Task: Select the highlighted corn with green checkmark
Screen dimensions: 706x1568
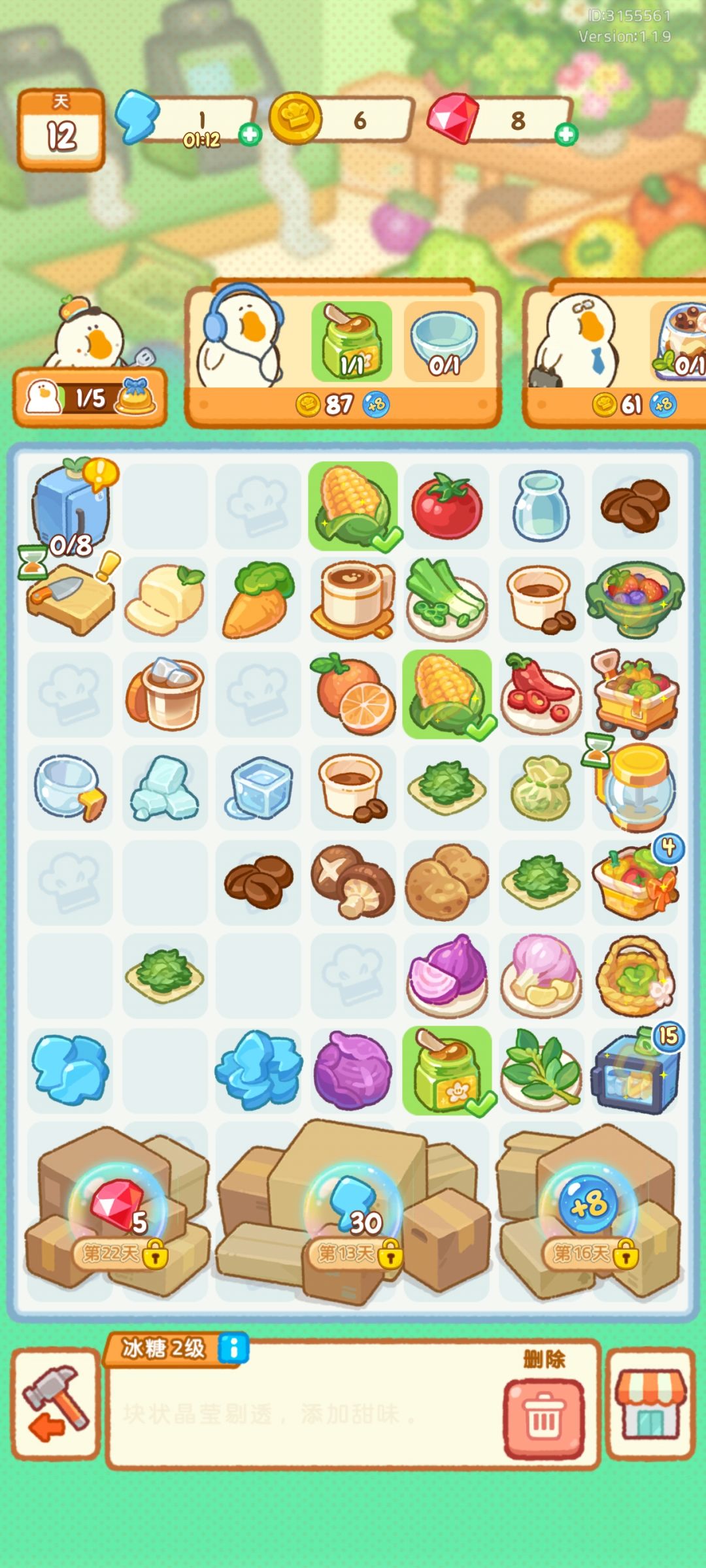Action: [x=352, y=506]
